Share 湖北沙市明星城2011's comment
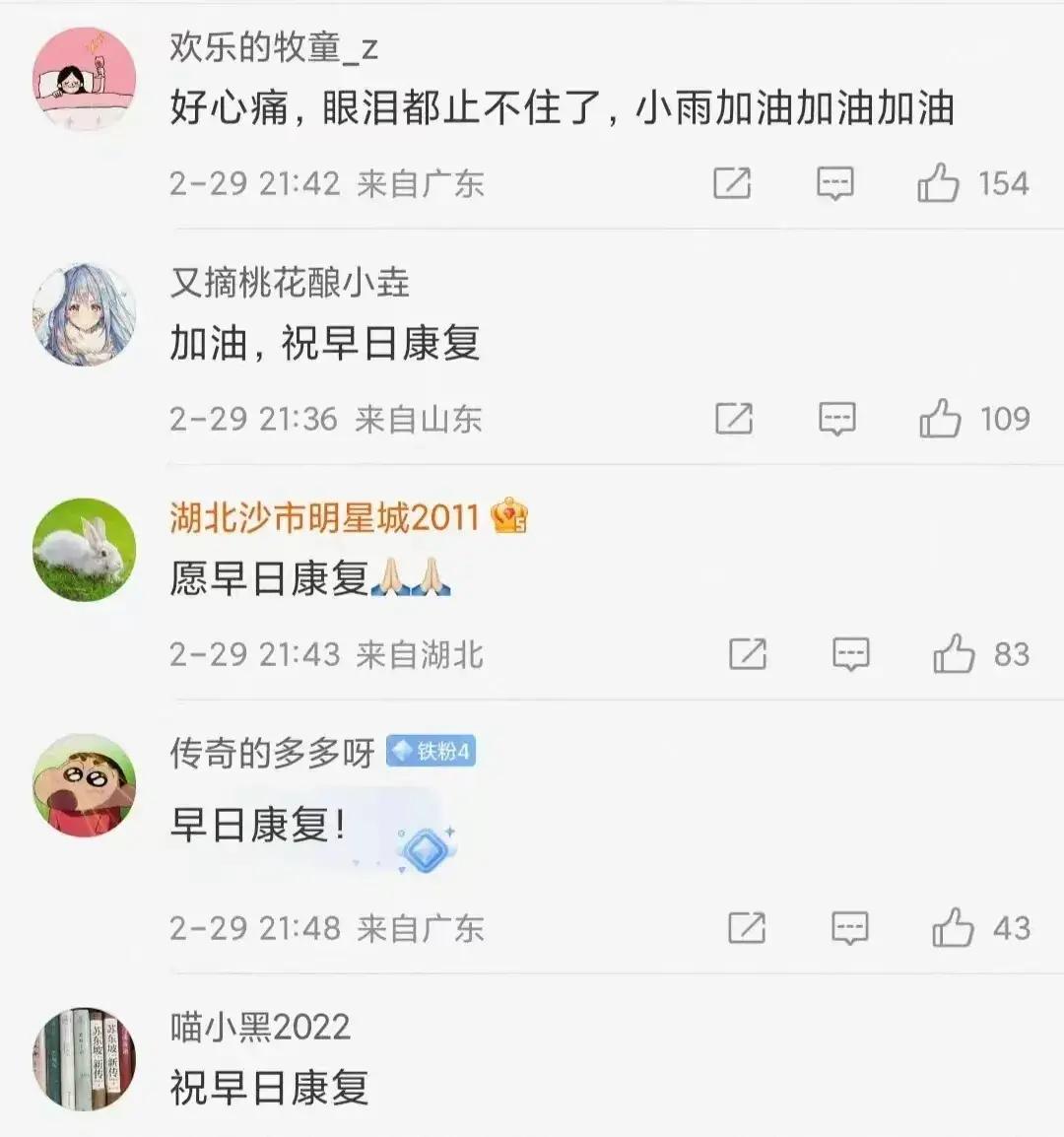 click(x=748, y=654)
